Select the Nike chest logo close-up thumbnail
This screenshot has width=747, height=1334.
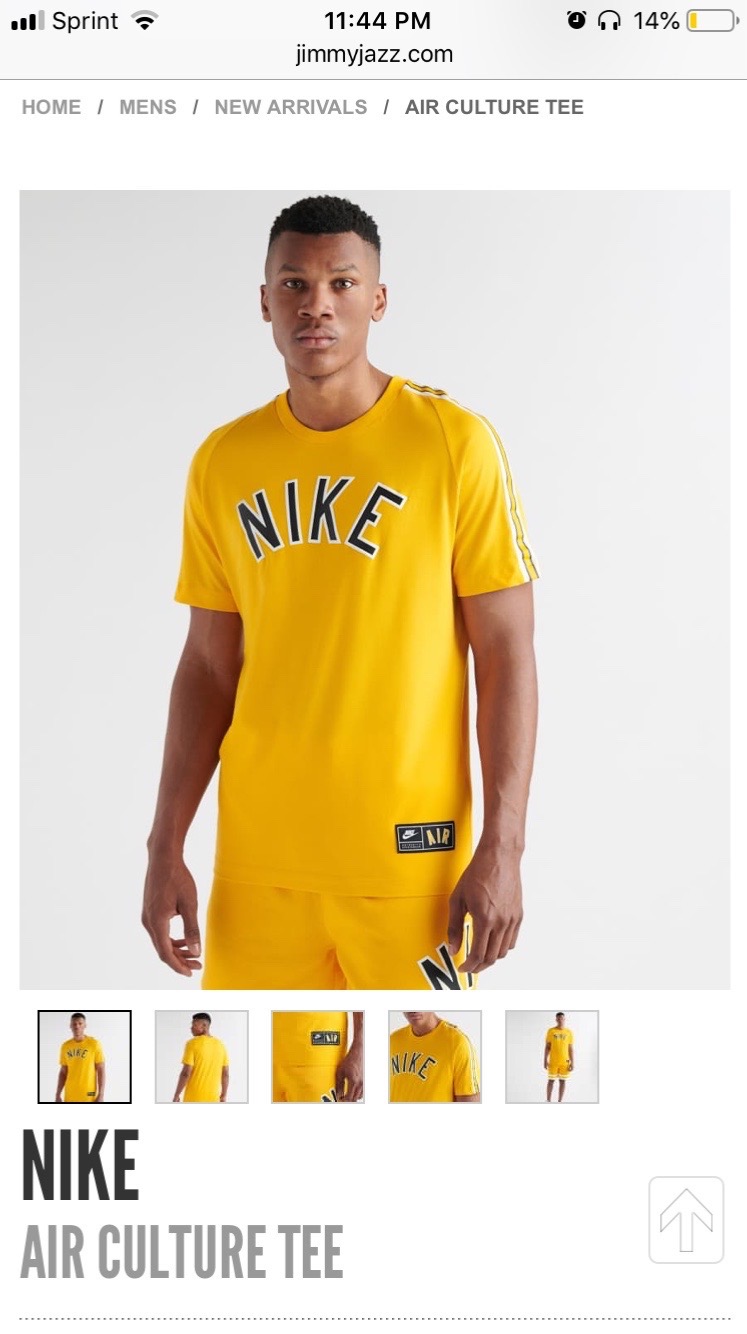coord(435,1057)
